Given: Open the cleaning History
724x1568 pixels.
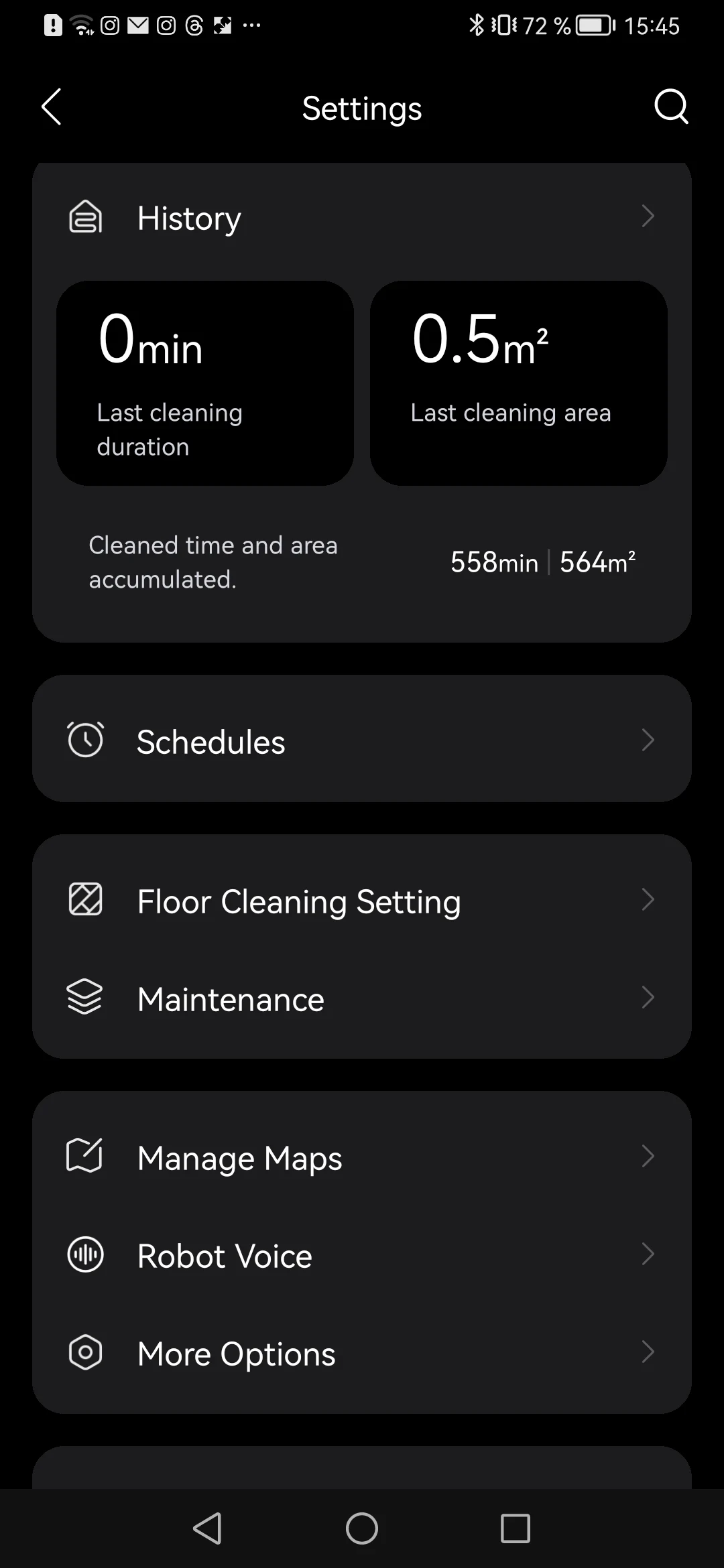Looking at the screenshot, I should coord(362,218).
